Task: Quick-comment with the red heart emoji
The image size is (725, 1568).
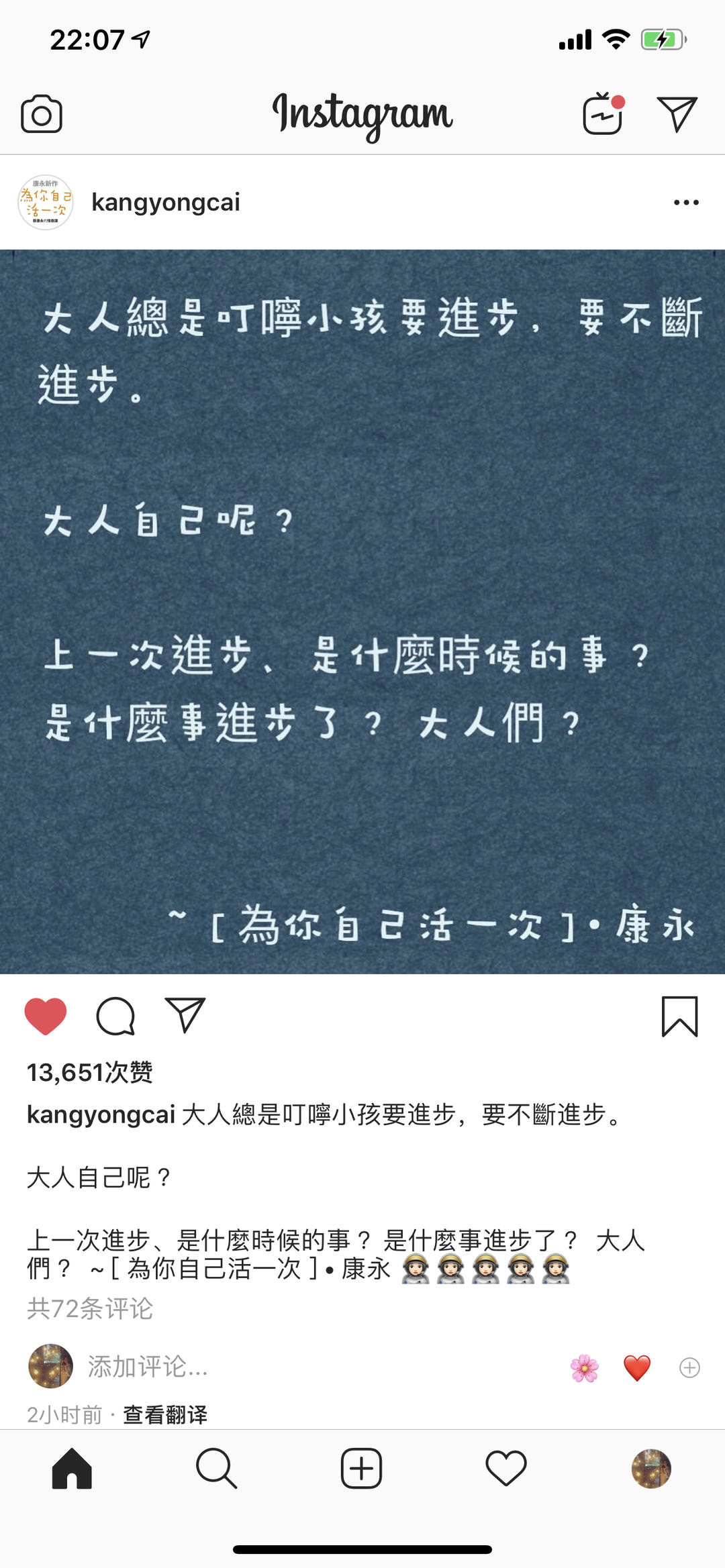Action: (637, 1367)
